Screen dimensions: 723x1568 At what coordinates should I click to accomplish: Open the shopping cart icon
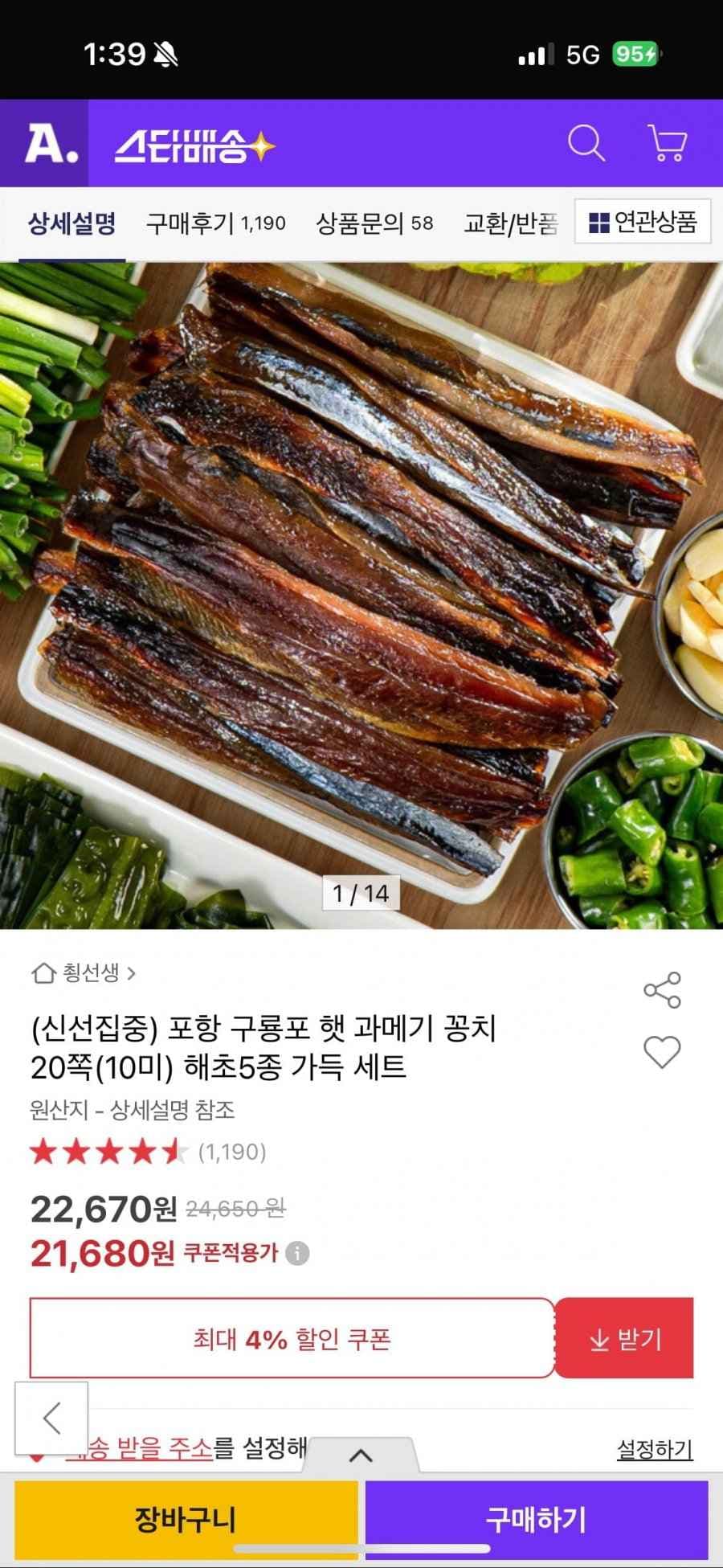point(665,145)
